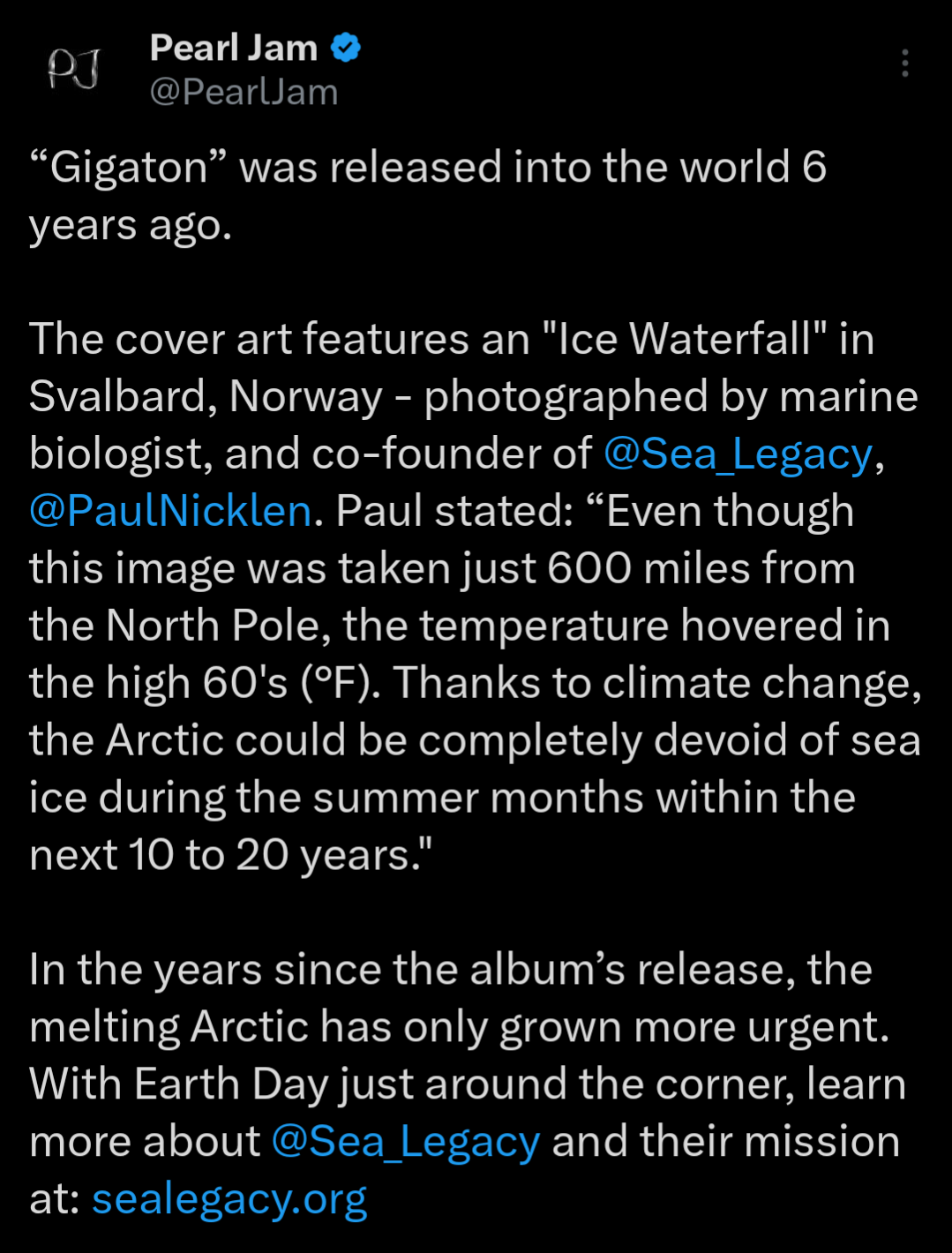Visit the @PaulNicklen profile mention
Image resolution: width=952 pixels, height=1253 pixels.
(170, 511)
